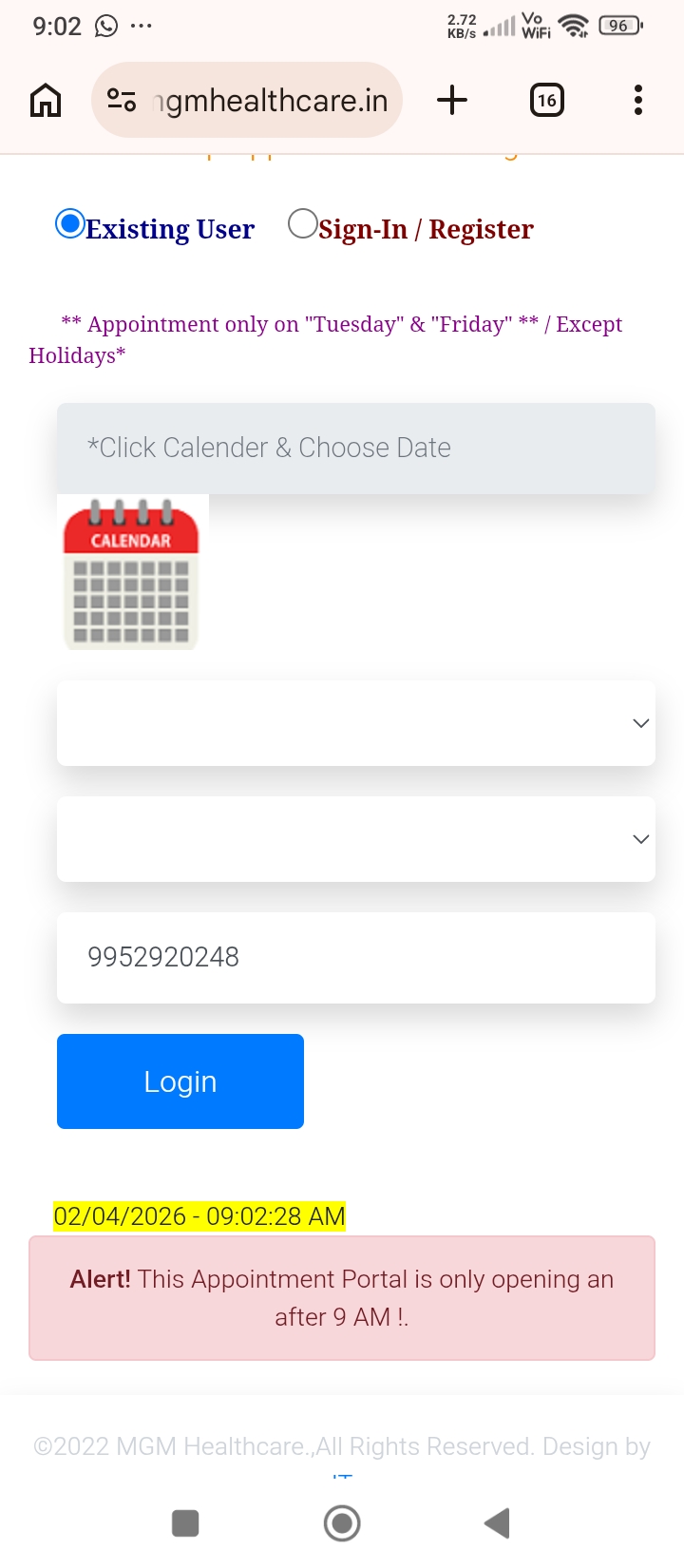Open the red calendar picker icon
Screen dimensions: 684x1568
131,573
